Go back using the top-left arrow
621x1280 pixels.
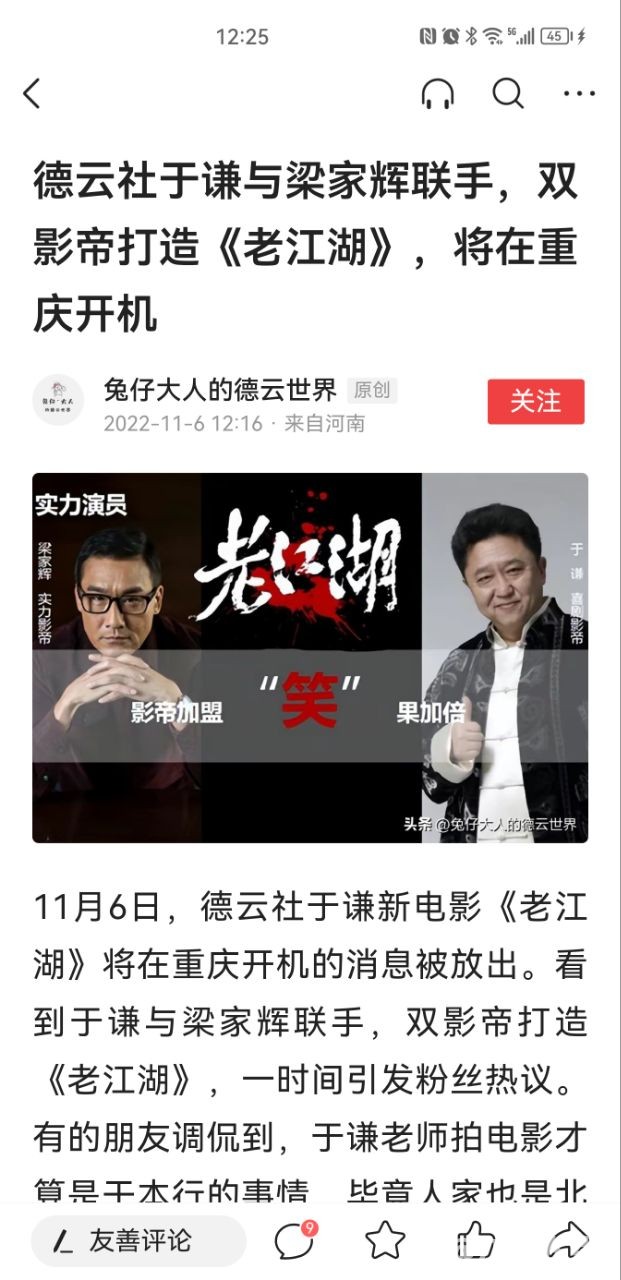point(32,94)
